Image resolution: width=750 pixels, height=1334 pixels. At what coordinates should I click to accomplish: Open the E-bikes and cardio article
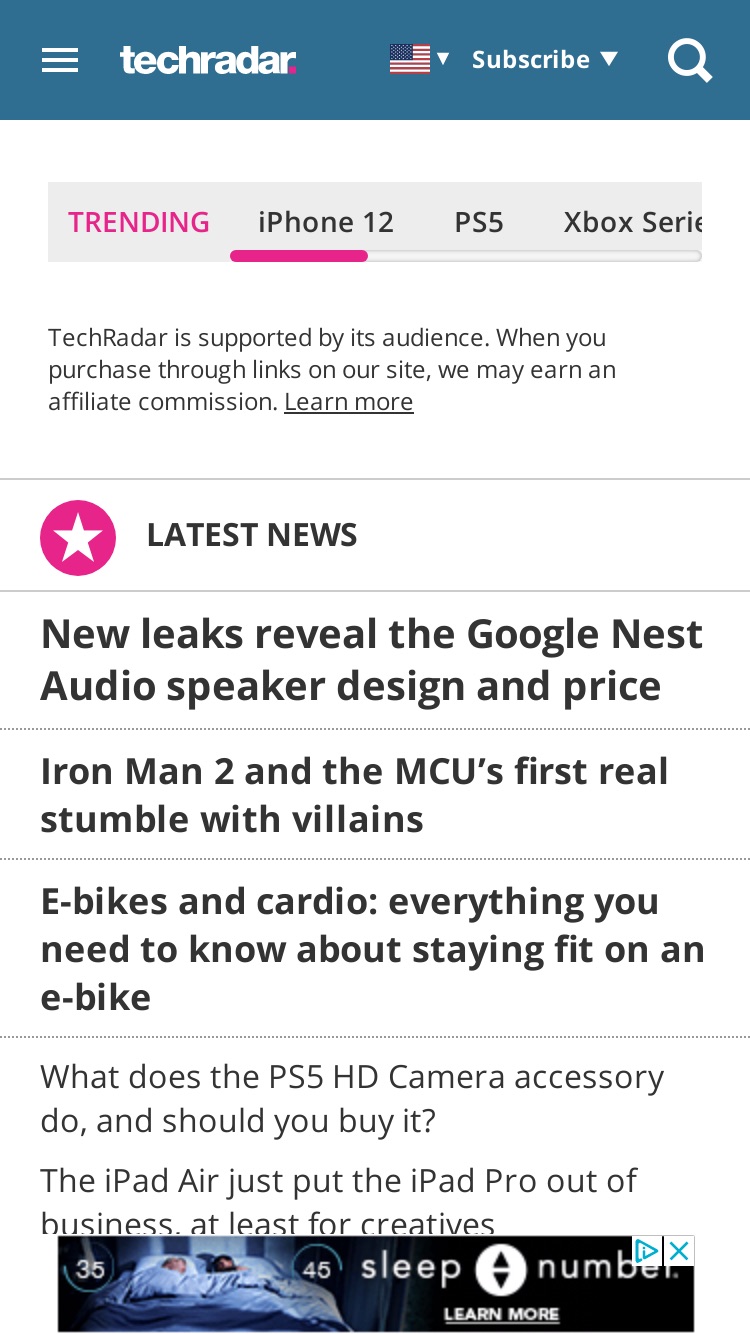tap(372, 949)
